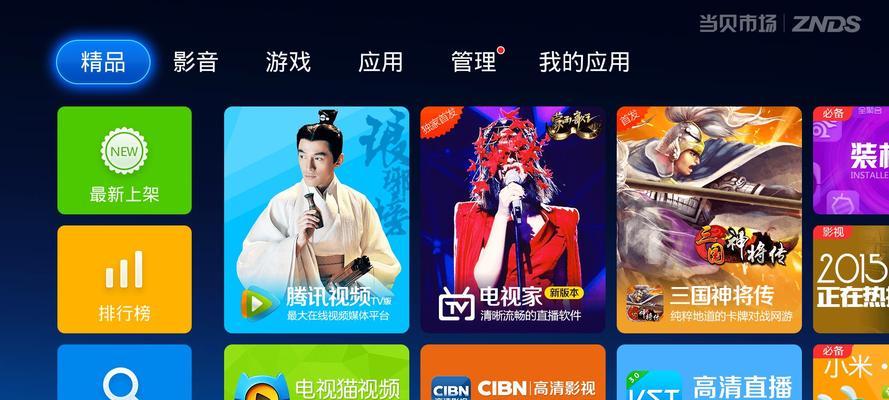
Task: Switch to the 精品 tab
Action: coord(103,62)
